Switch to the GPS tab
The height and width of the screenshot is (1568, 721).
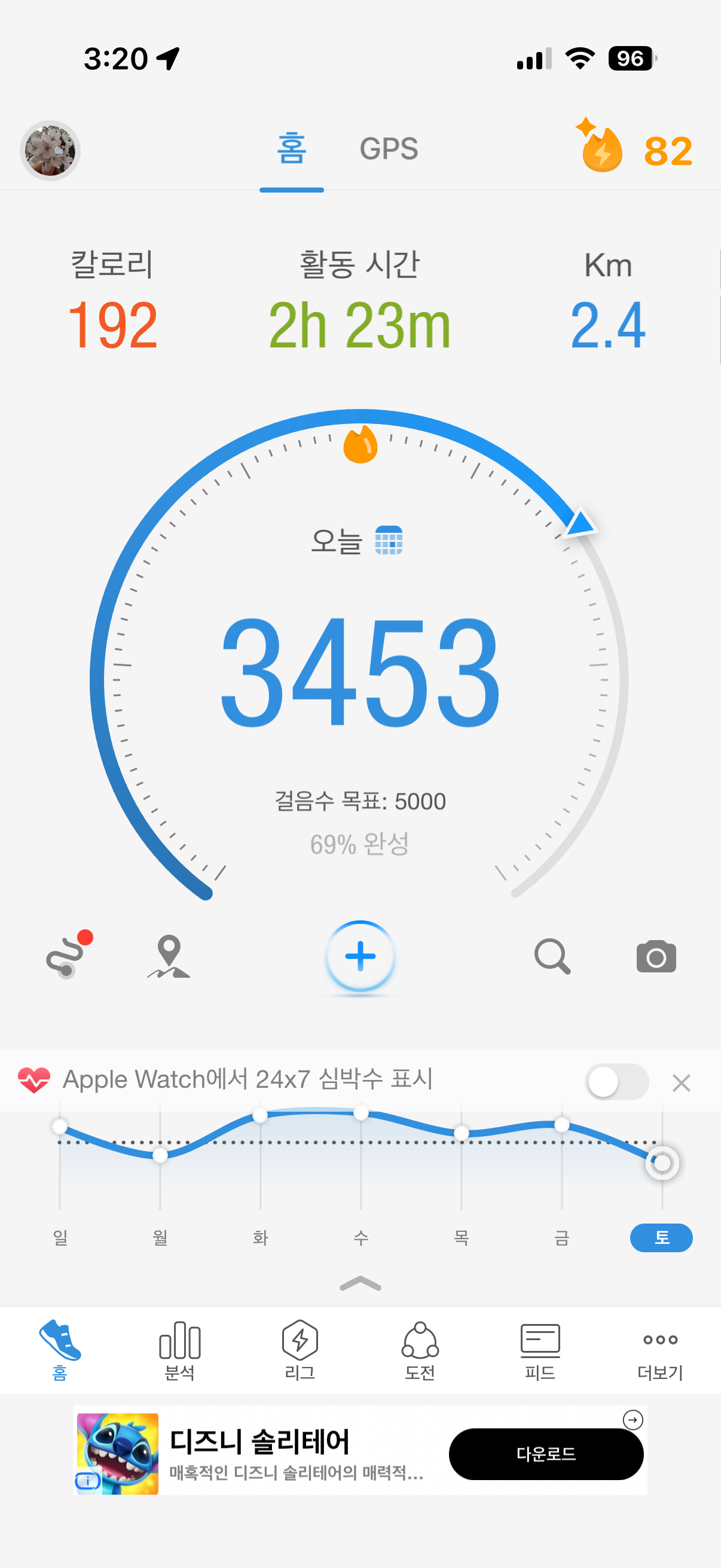pos(388,149)
